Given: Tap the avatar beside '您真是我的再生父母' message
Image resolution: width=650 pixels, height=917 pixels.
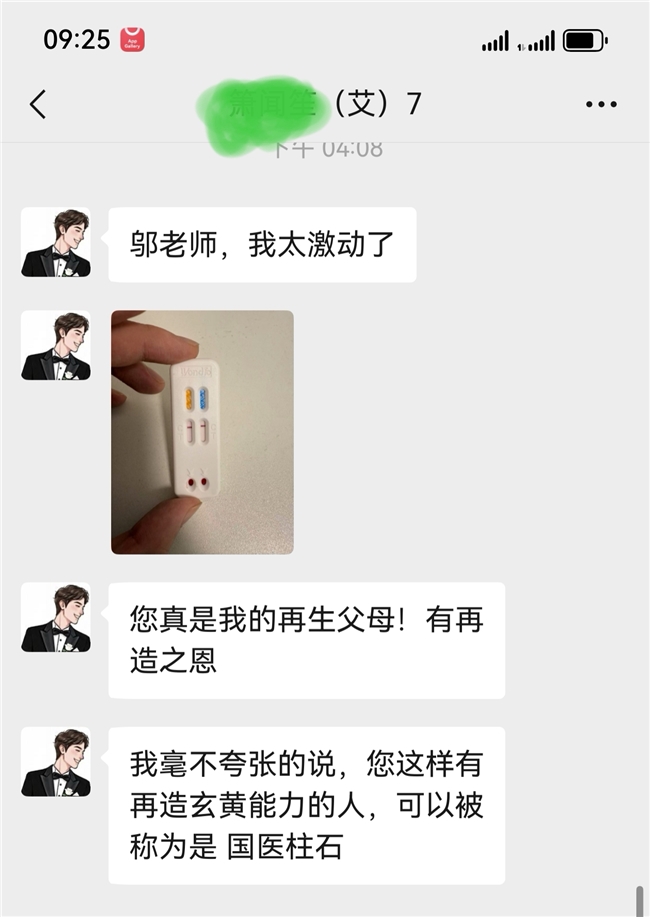Looking at the screenshot, I should pyautogui.click(x=56, y=618).
